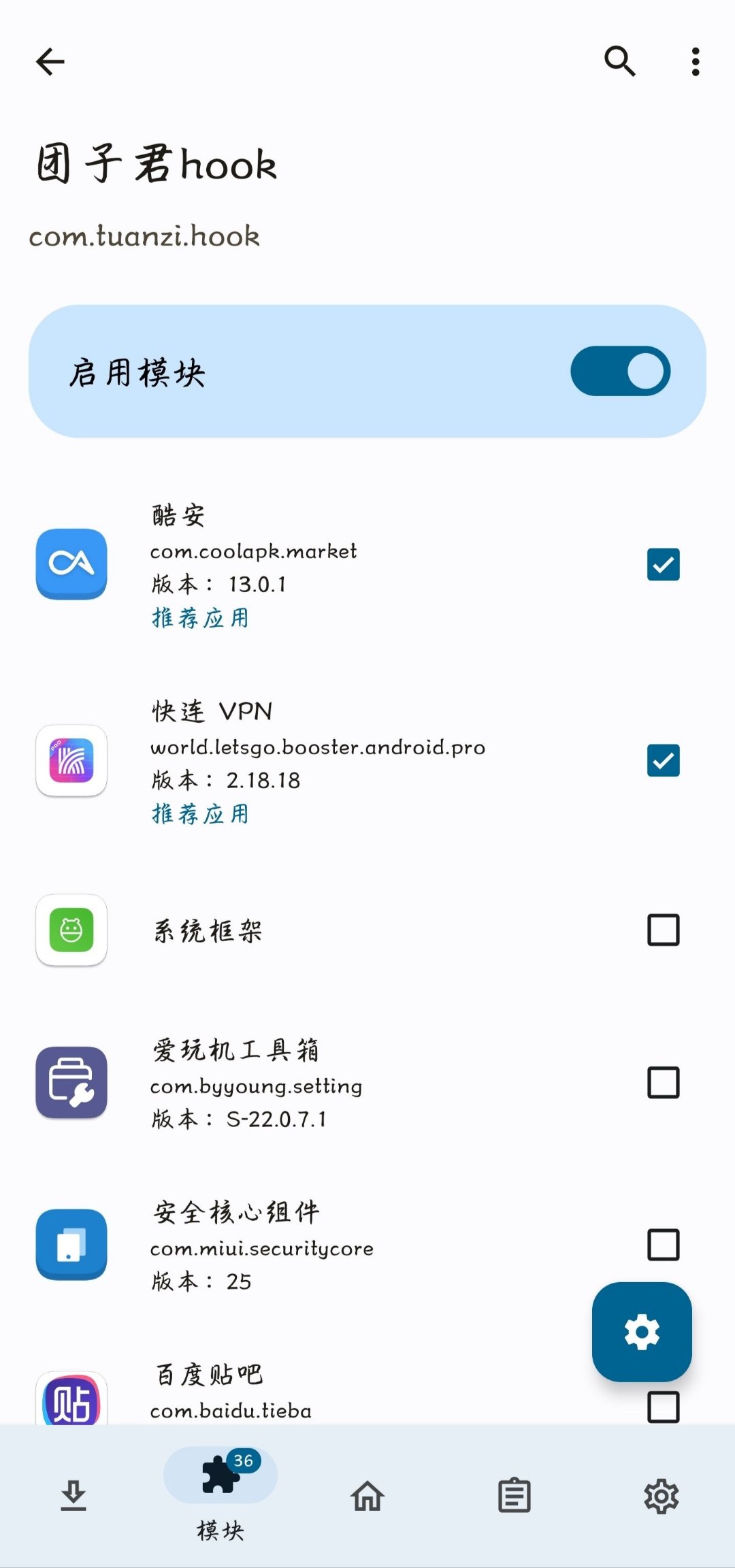Image resolution: width=735 pixels, height=1568 pixels.
Task: Uncheck the 快连 VPN checkbox
Action: pos(663,760)
